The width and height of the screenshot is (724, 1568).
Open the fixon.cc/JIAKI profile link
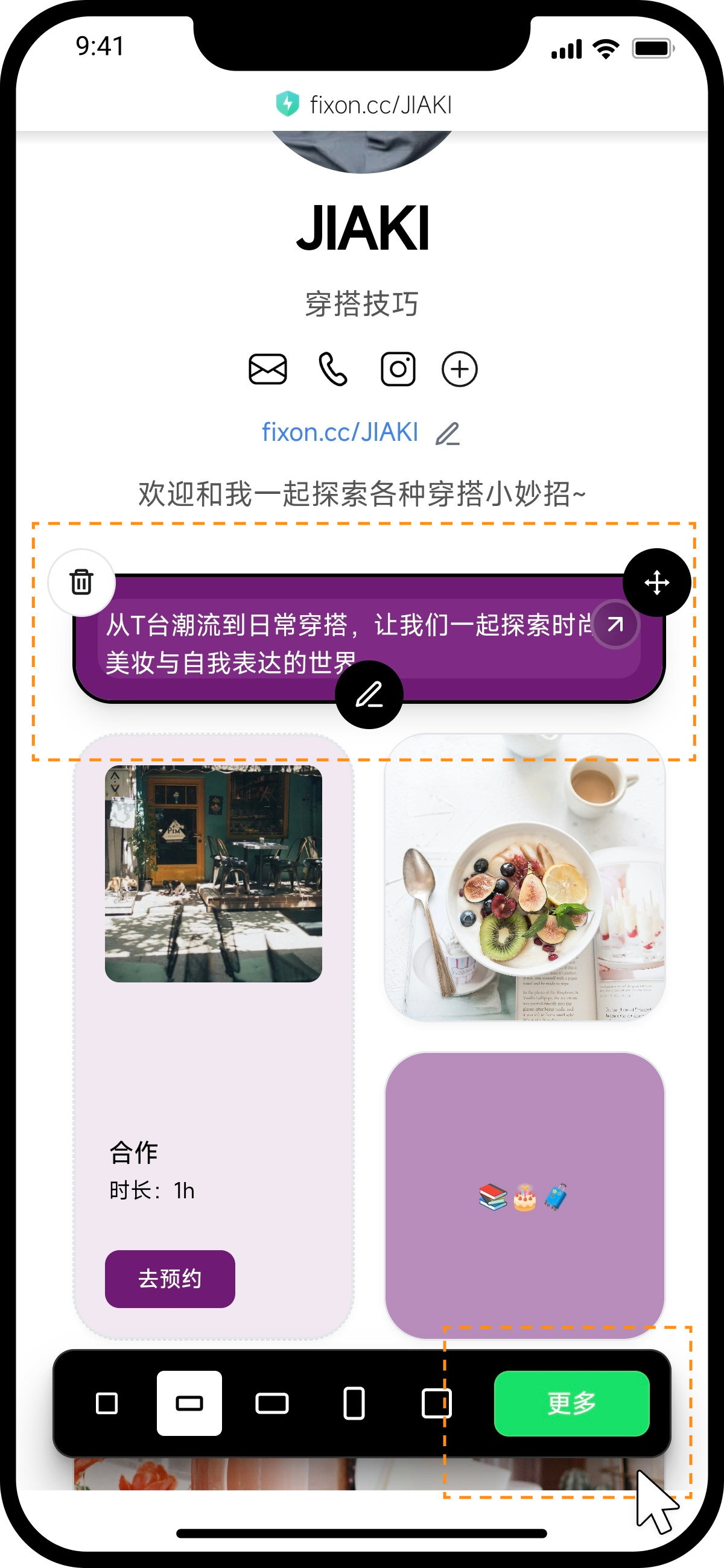(340, 432)
